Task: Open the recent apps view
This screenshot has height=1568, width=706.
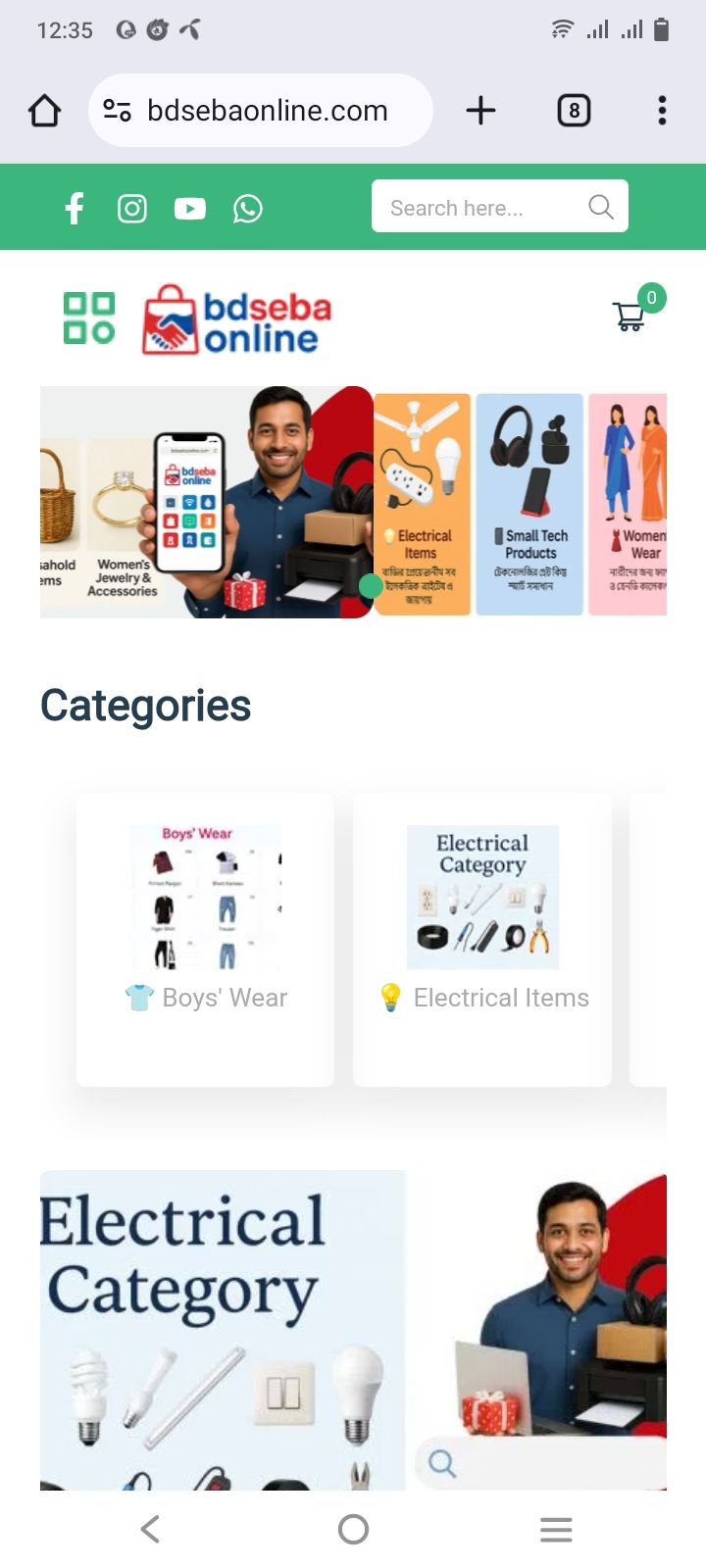Action: pyautogui.click(x=556, y=1529)
